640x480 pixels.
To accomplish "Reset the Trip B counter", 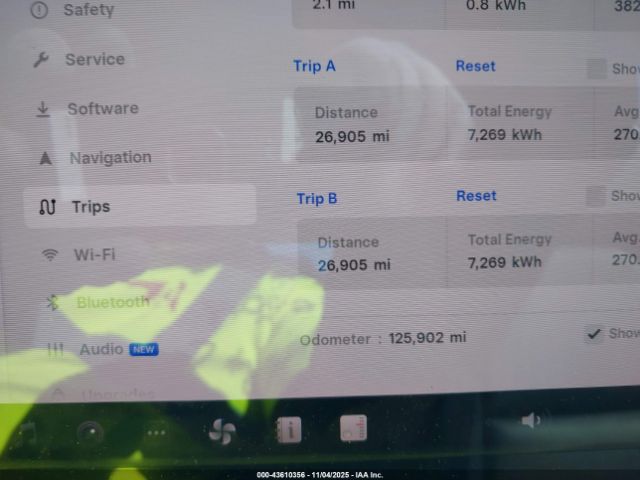I will tap(476, 196).
